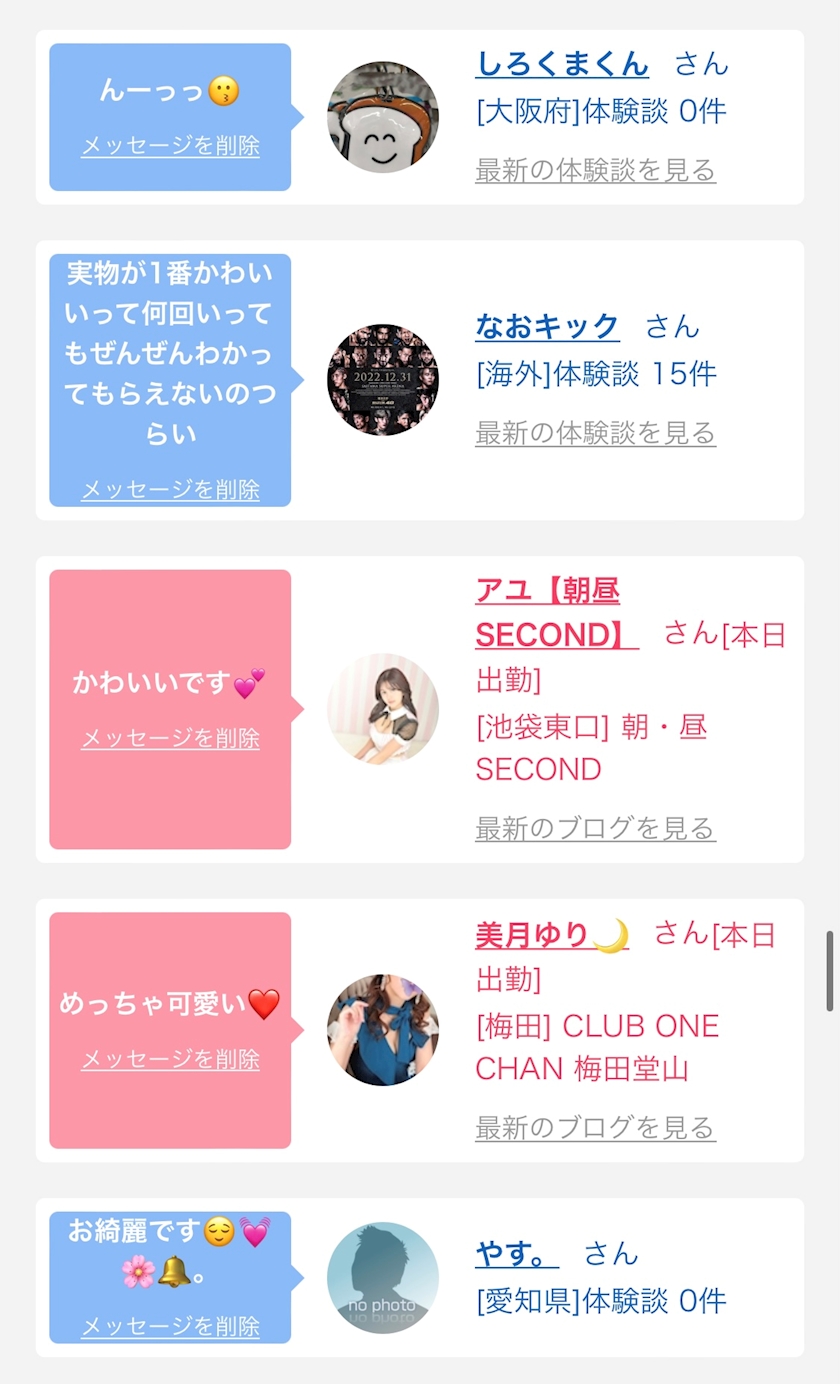
Task: Delete the めっちゃ可愛い message
Action: (x=170, y=1060)
